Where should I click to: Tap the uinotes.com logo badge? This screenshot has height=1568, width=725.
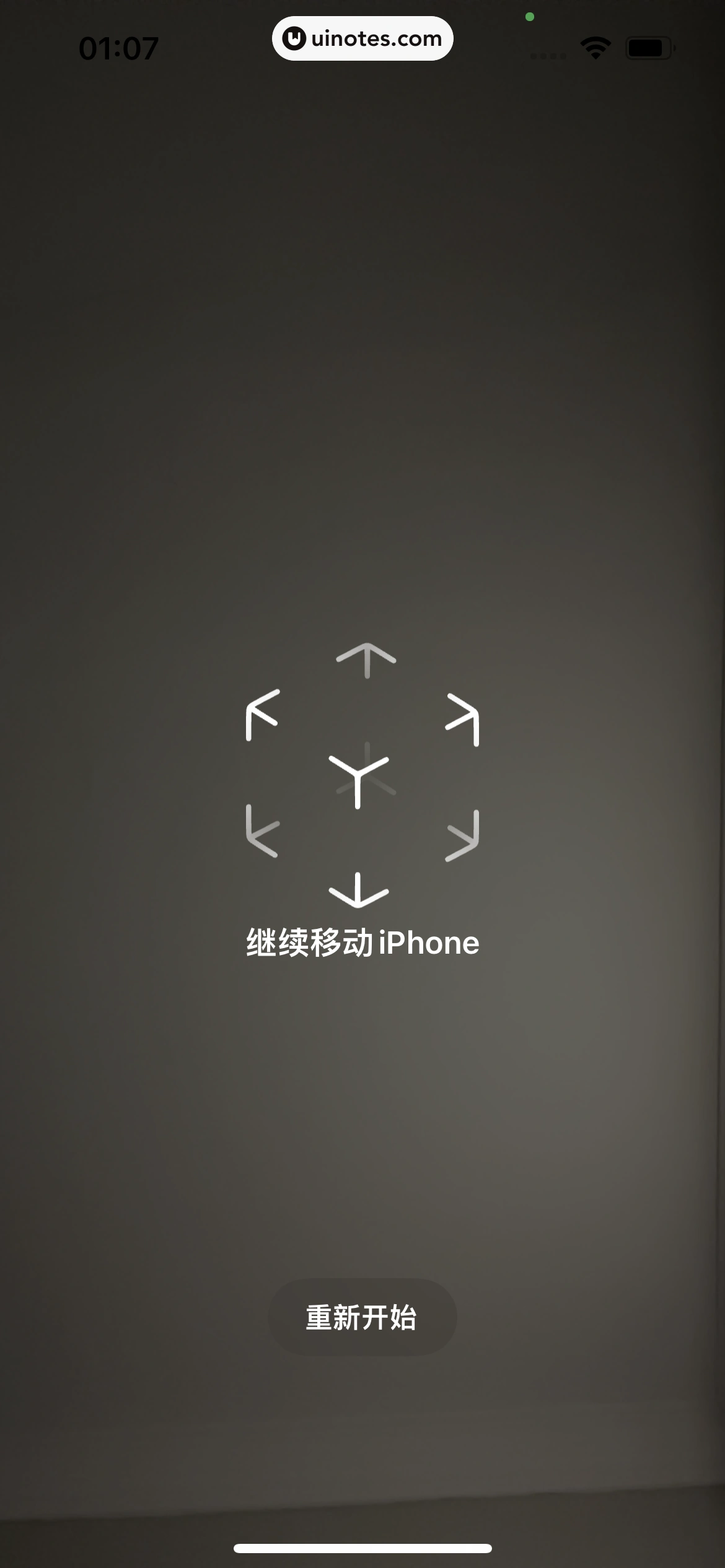pos(362,38)
